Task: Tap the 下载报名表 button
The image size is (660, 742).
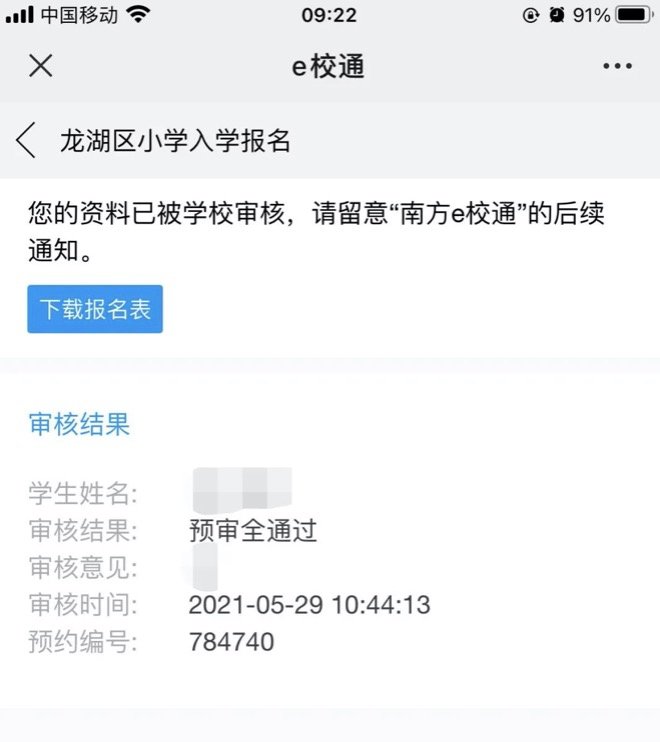Action: 95,309
